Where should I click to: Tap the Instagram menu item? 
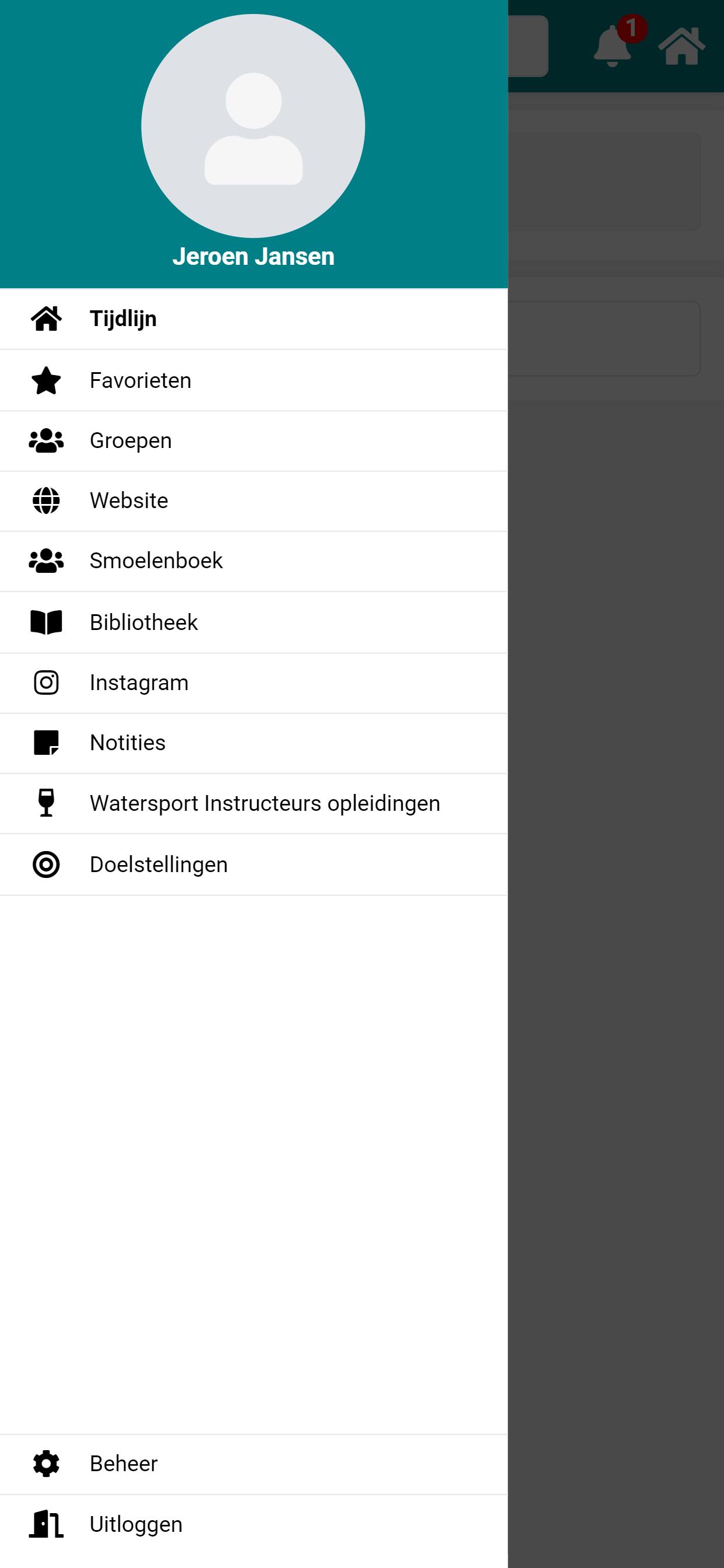click(x=254, y=683)
